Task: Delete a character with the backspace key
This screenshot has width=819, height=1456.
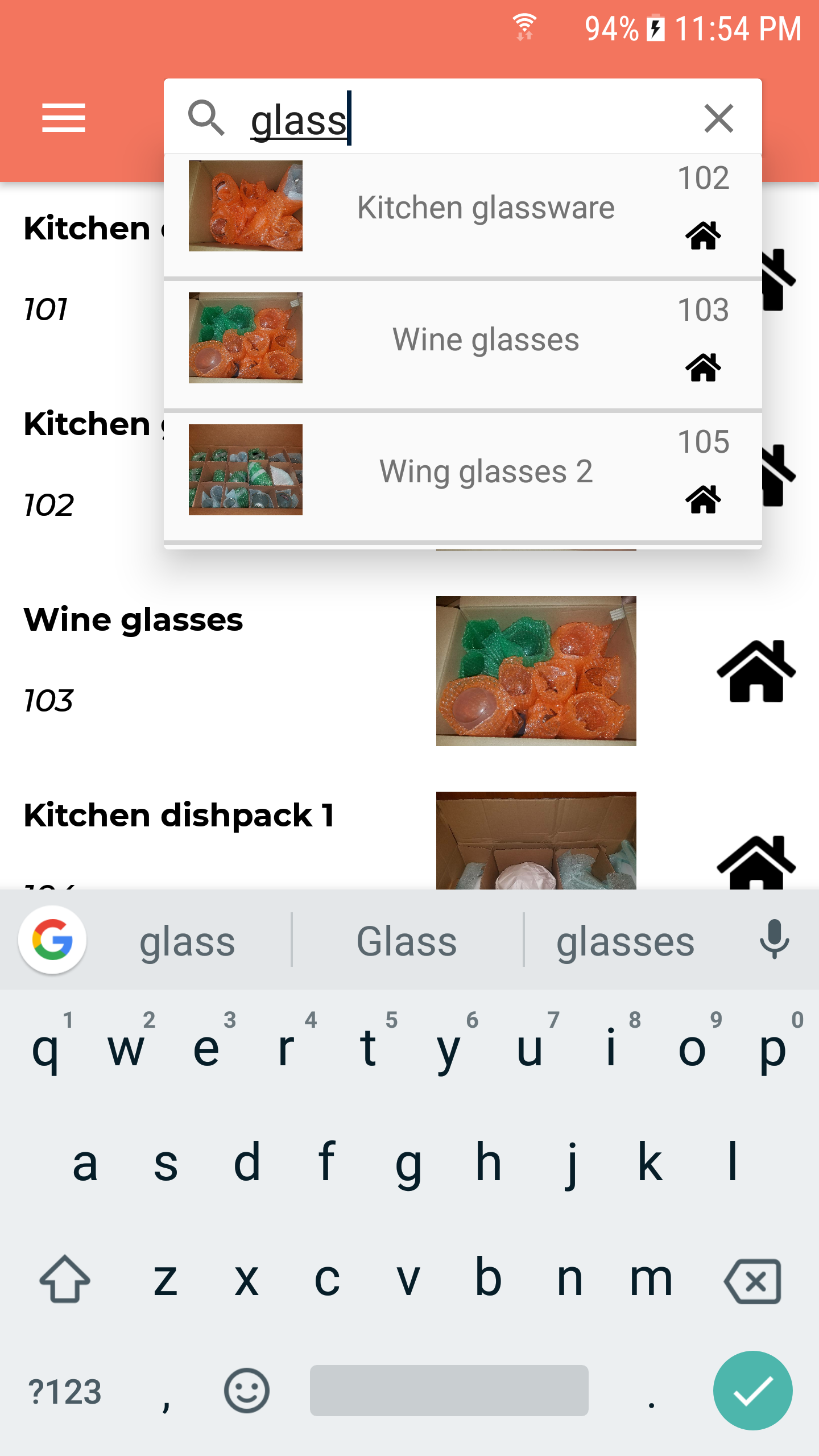Action: coord(752,1281)
